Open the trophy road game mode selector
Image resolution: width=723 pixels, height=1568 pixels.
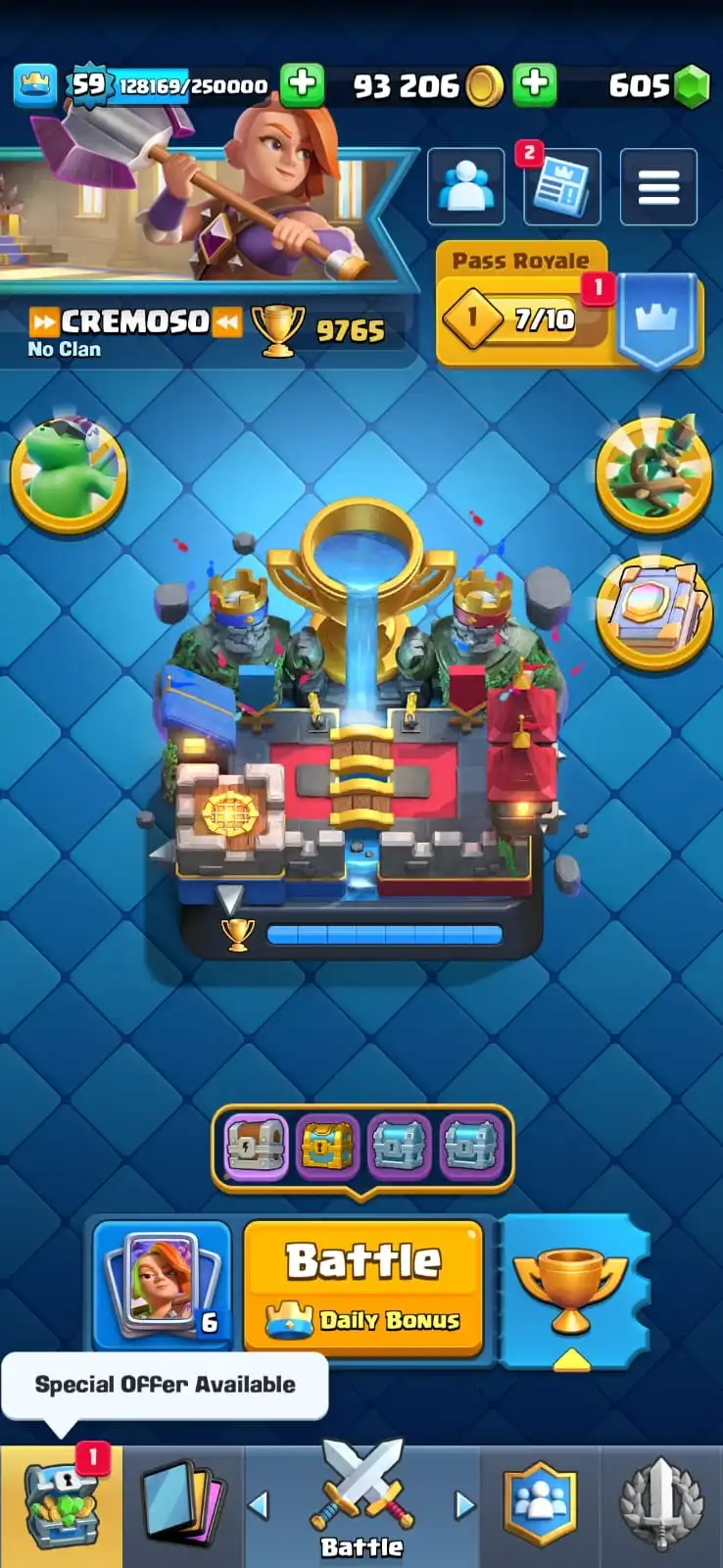(573, 1289)
